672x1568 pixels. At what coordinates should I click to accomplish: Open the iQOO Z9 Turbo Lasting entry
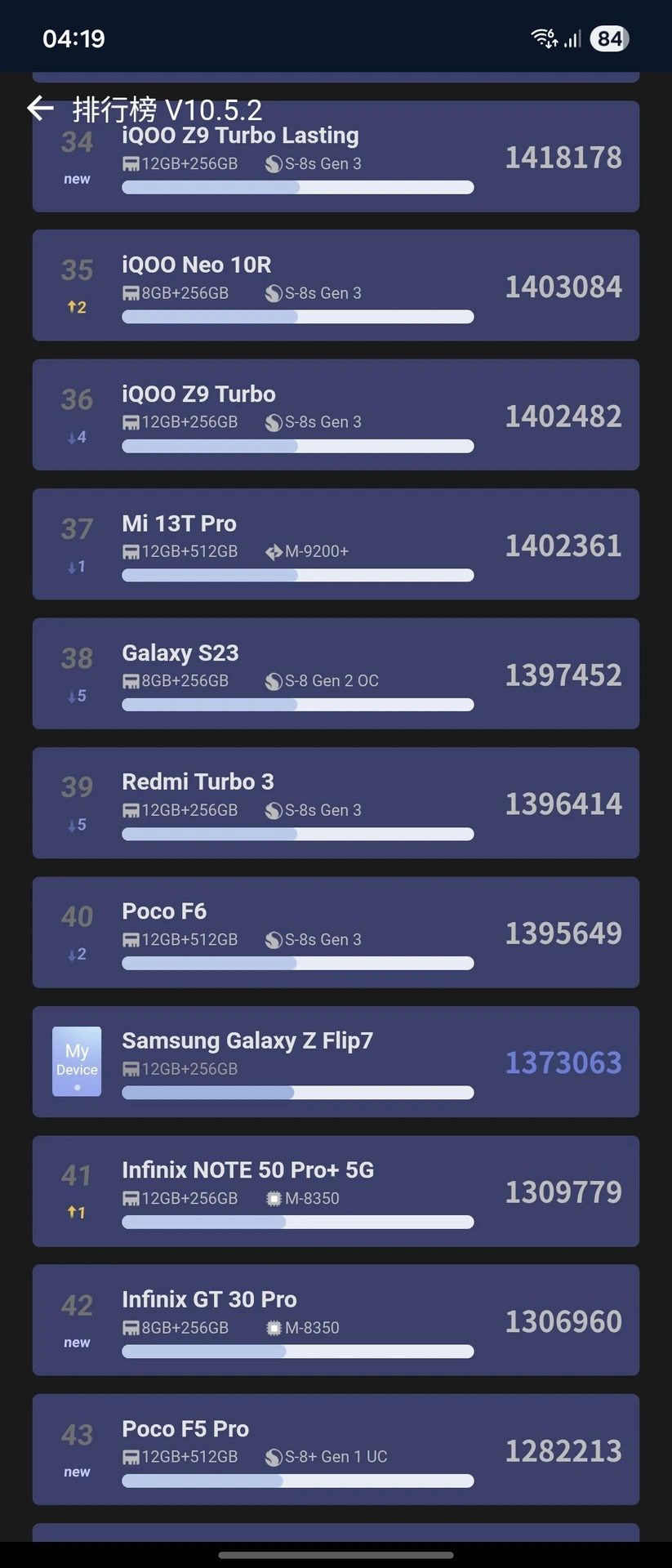pos(335,163)
